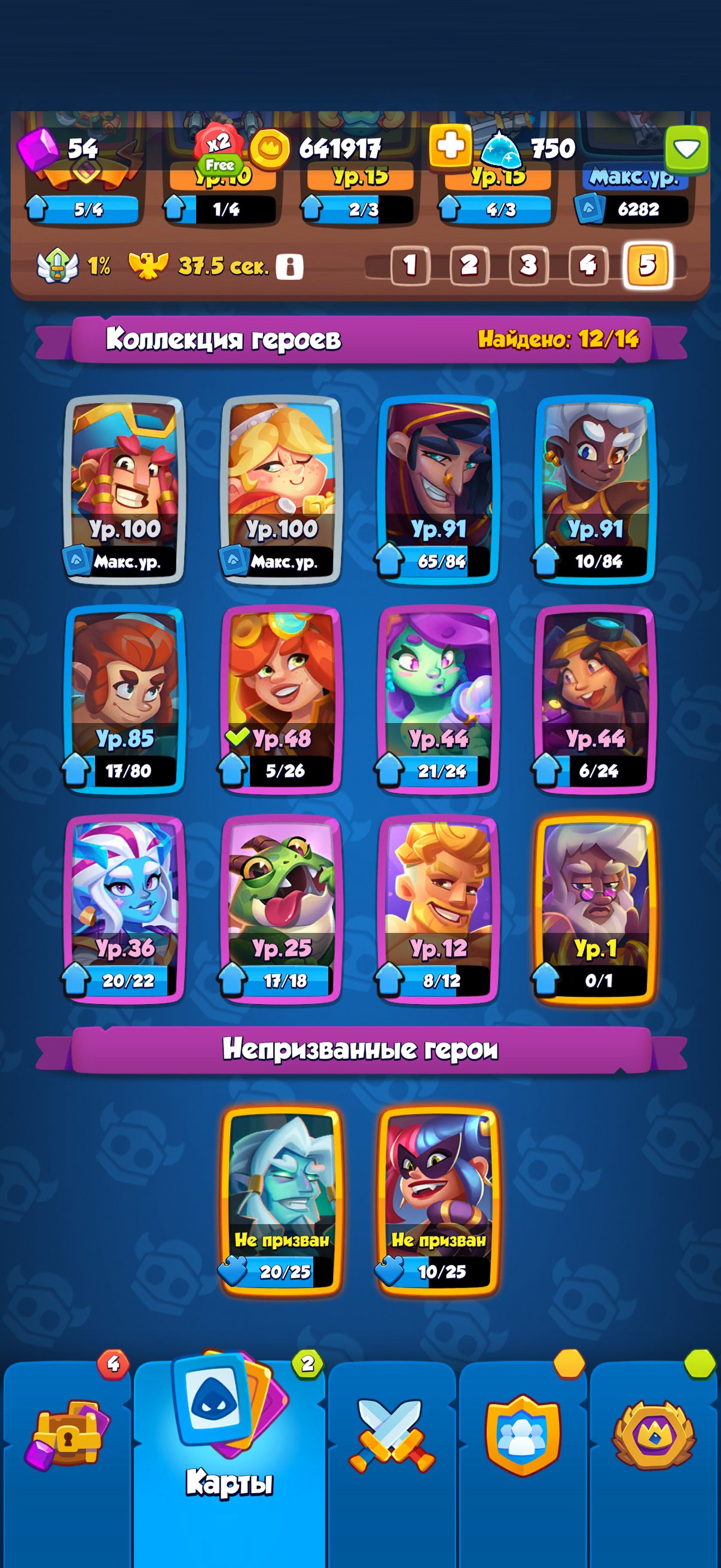Open the hero card with progress 21/24
Viewport: 721px width, 1568px height.
coord(438,700)
